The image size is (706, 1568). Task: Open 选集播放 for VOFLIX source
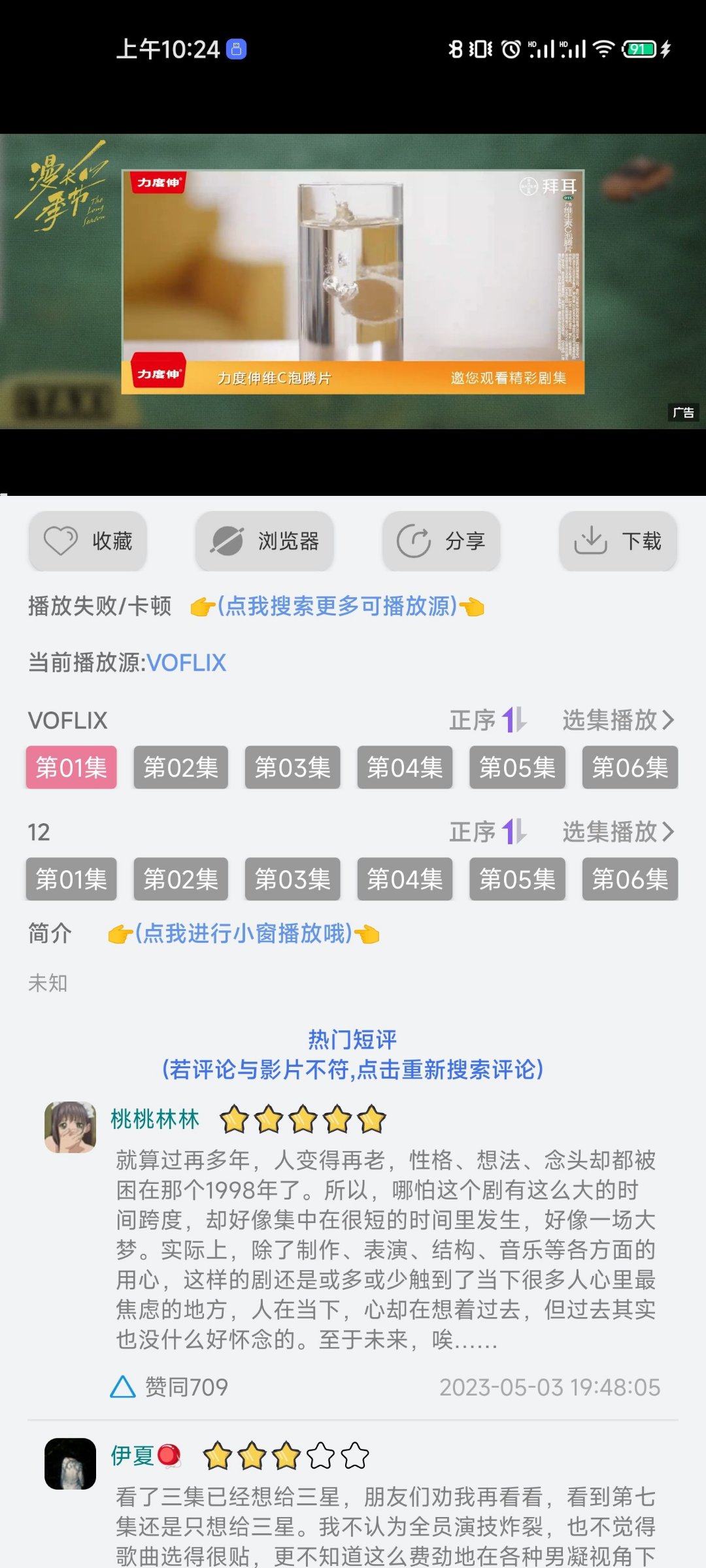click(x=618, y=720)
